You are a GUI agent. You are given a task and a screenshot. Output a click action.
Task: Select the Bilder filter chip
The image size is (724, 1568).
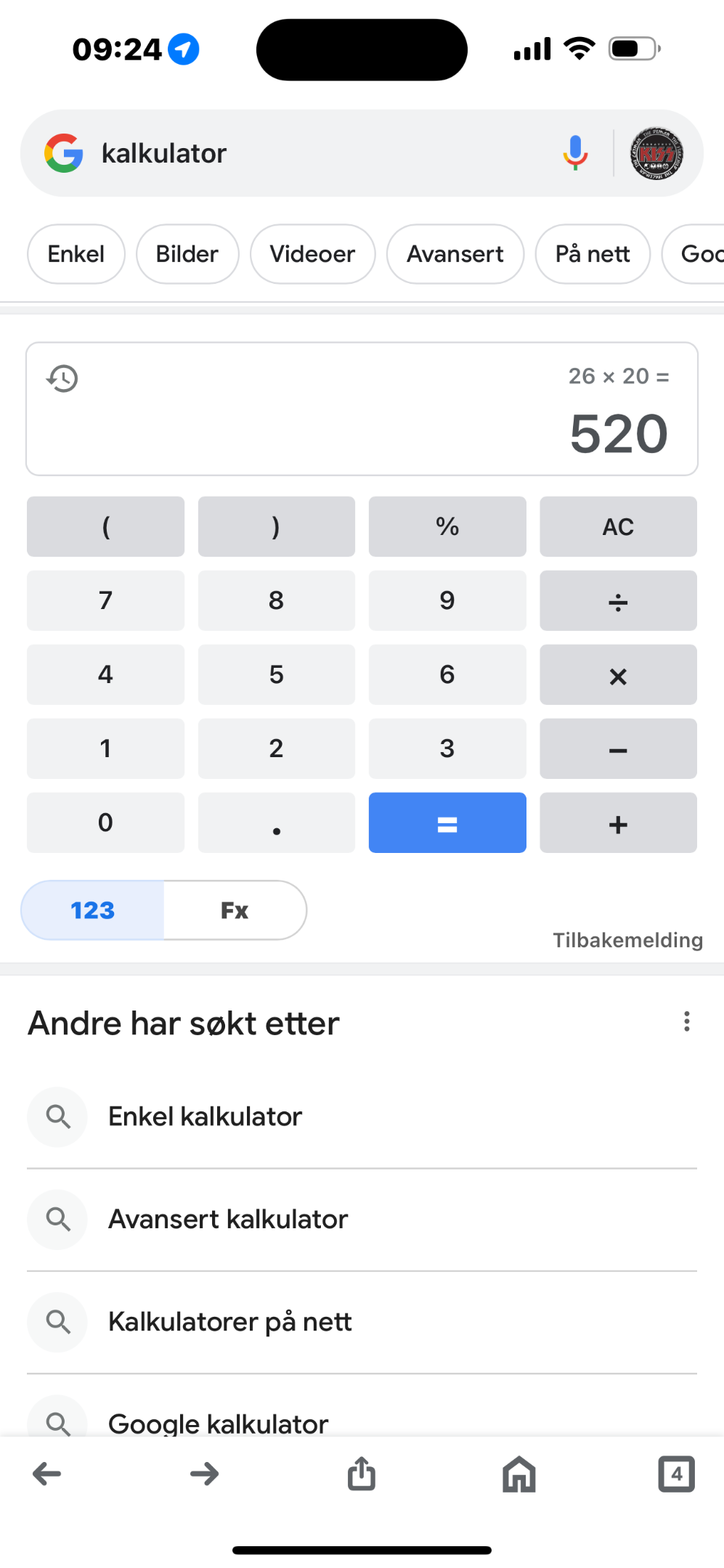(187, 254)
